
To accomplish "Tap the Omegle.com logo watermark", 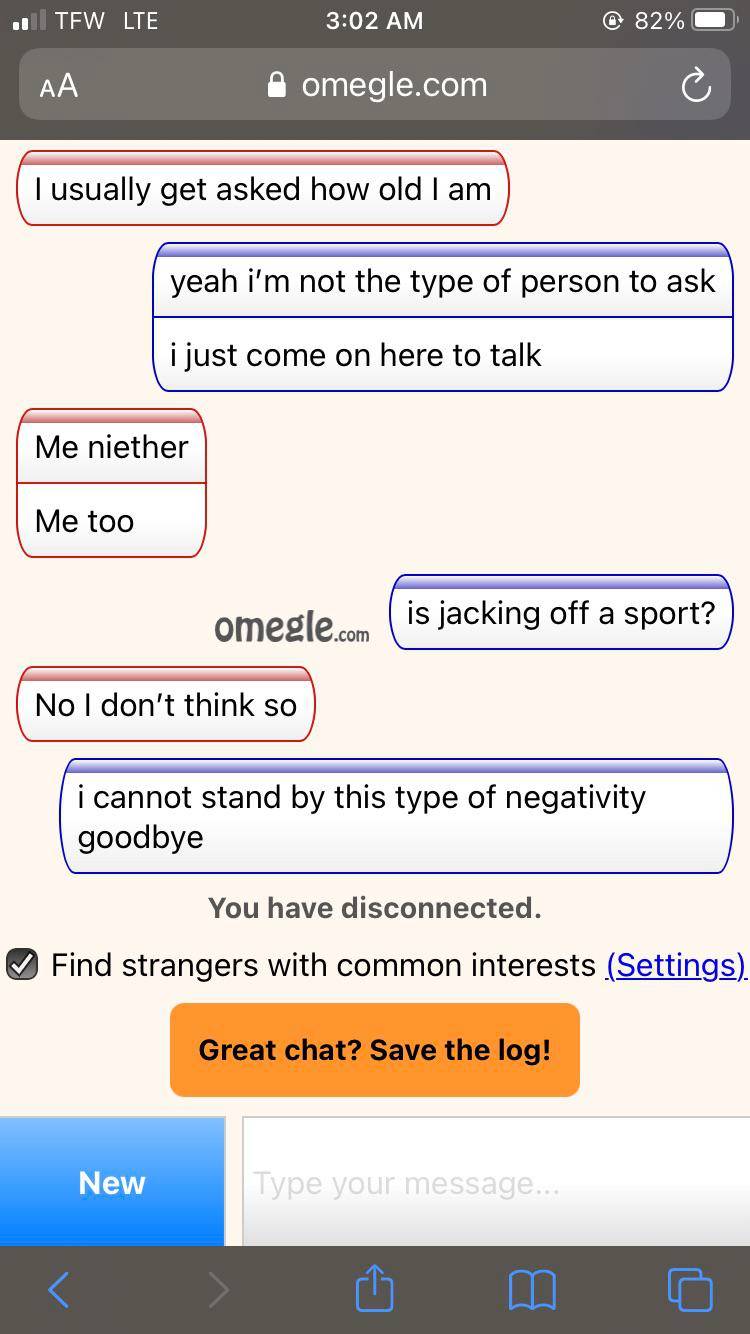I will (x=290, y=628).
